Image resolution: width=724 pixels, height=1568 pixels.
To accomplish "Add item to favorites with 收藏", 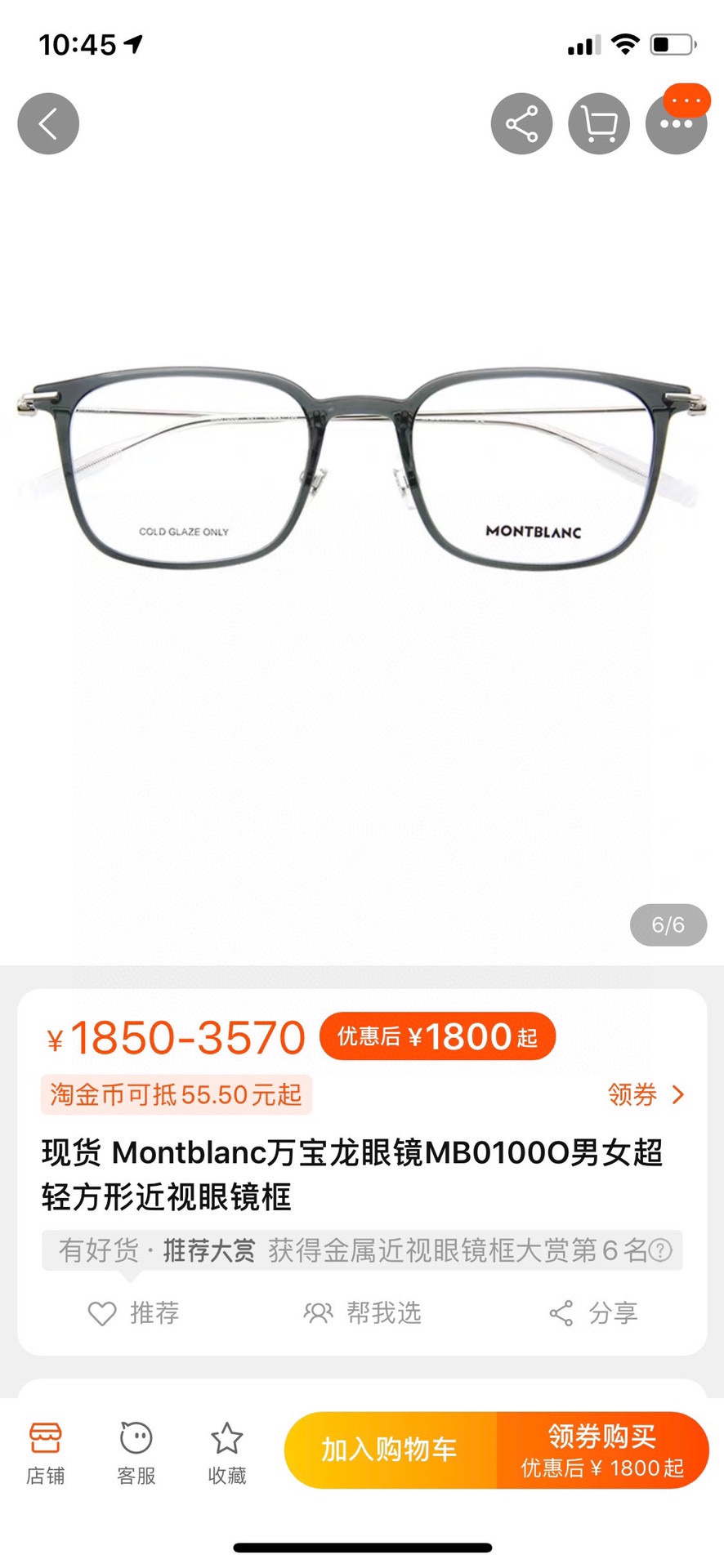I will 226,1453.
